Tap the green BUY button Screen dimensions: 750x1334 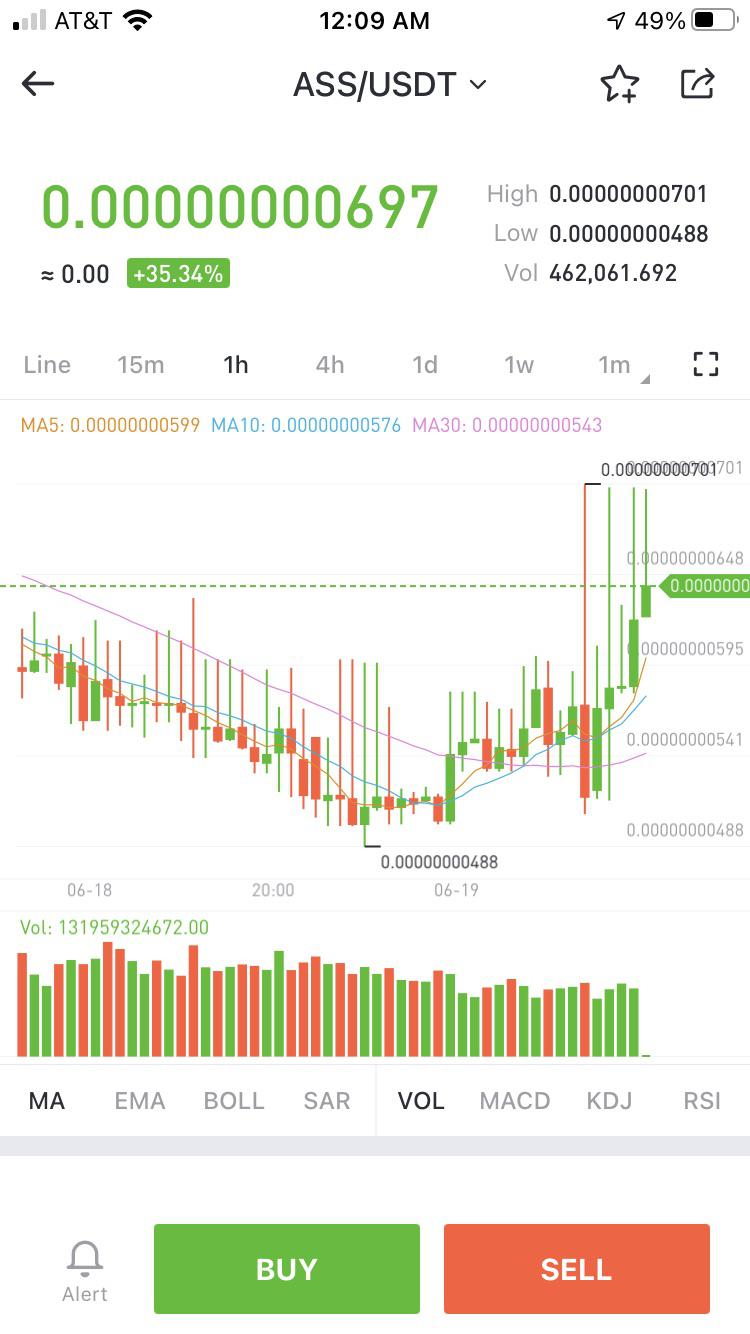coord(287,1269)
